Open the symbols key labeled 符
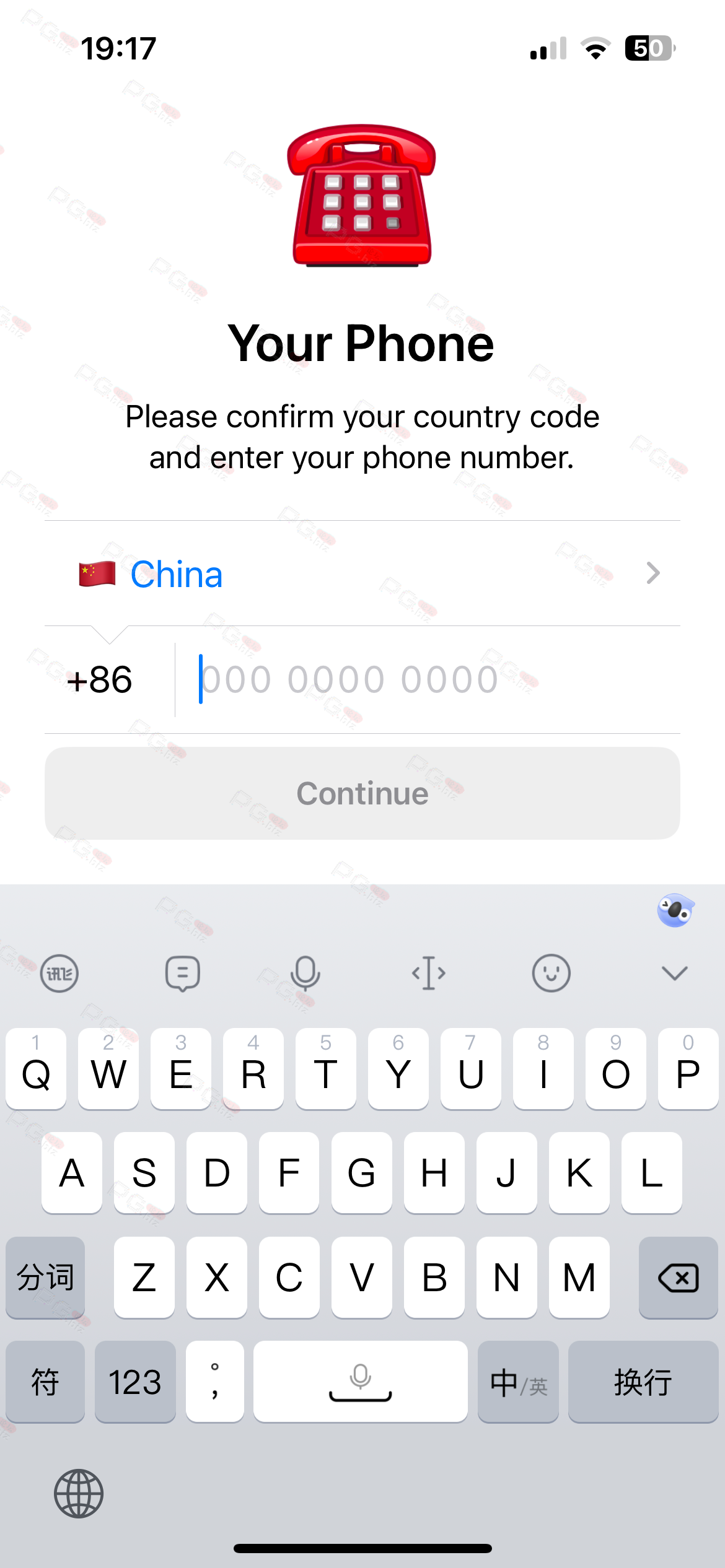Screen dimensions: 725x1568 (45, 1382)
